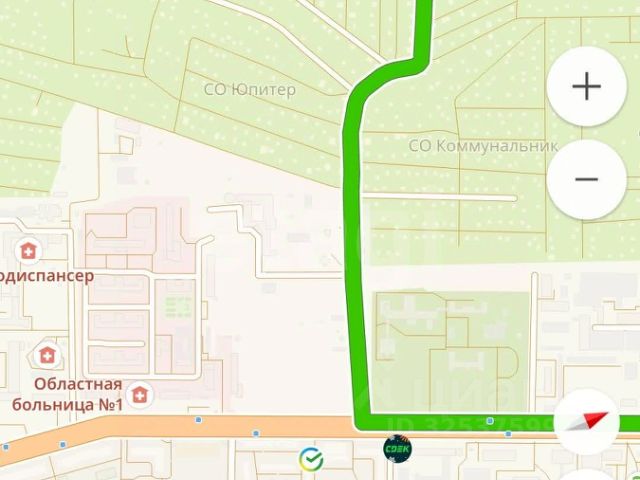Viewport: 640px width, 480px height.
Task: Tap the compass to reset orientation
Action: 586,422
